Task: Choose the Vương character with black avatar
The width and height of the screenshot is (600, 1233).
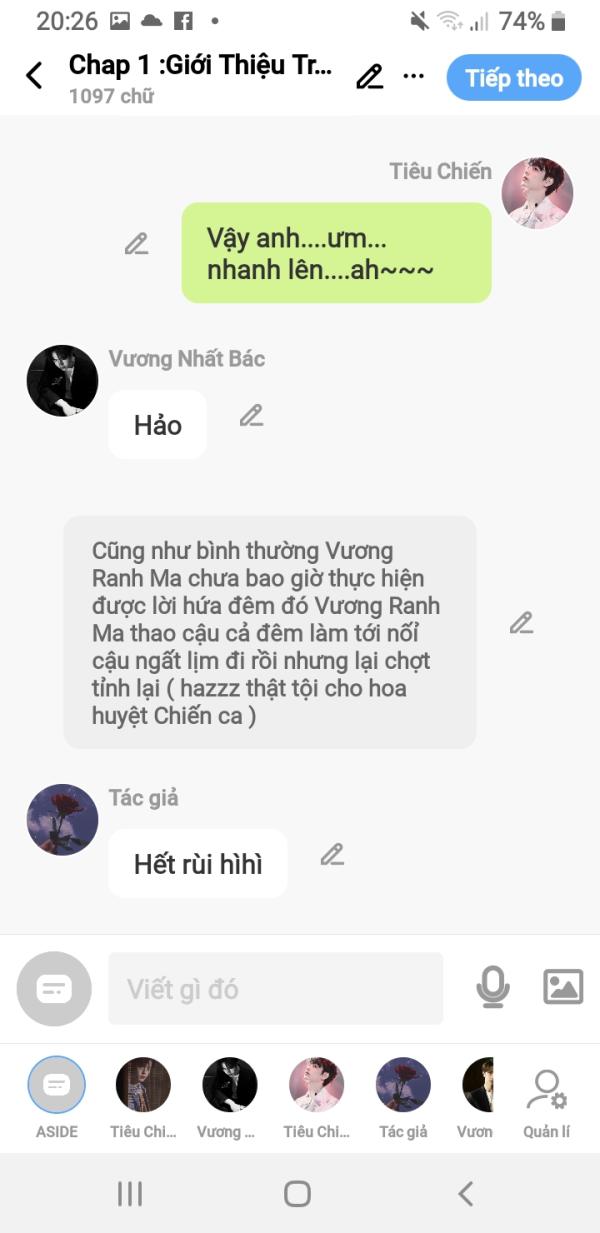Action: 230,1098
